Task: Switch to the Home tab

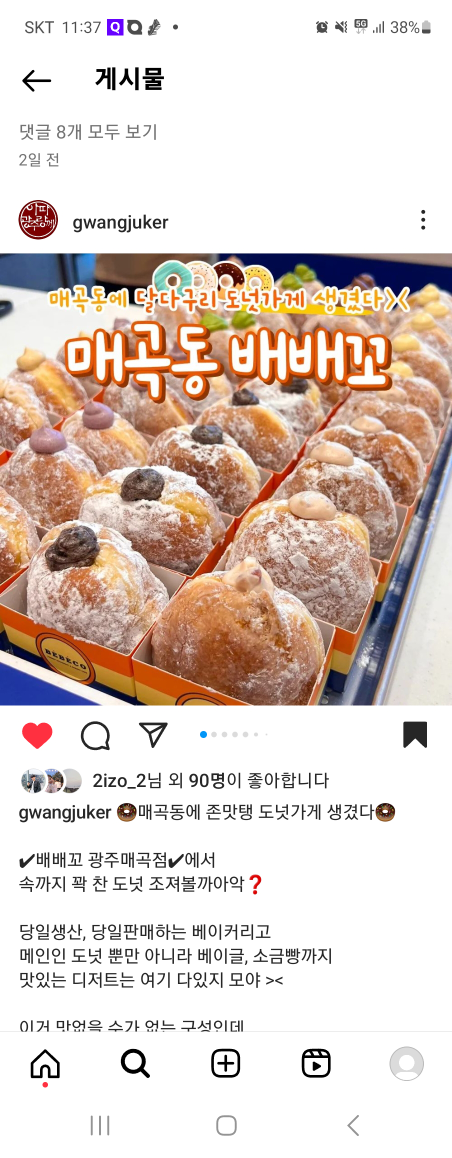Action: pyautogui.click(x=45, y=1064)
